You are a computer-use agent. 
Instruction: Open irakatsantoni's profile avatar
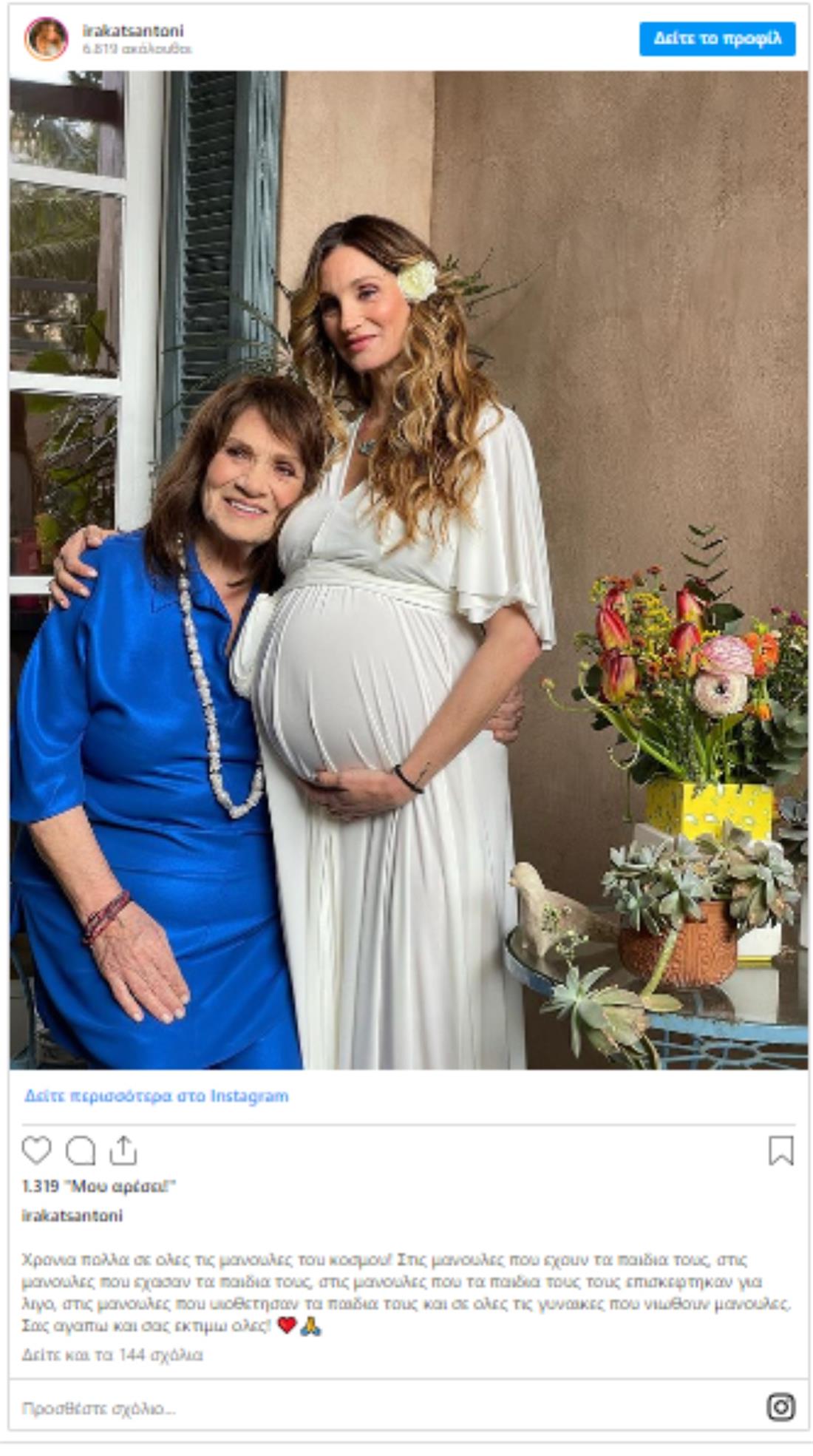tap(45, 39)
